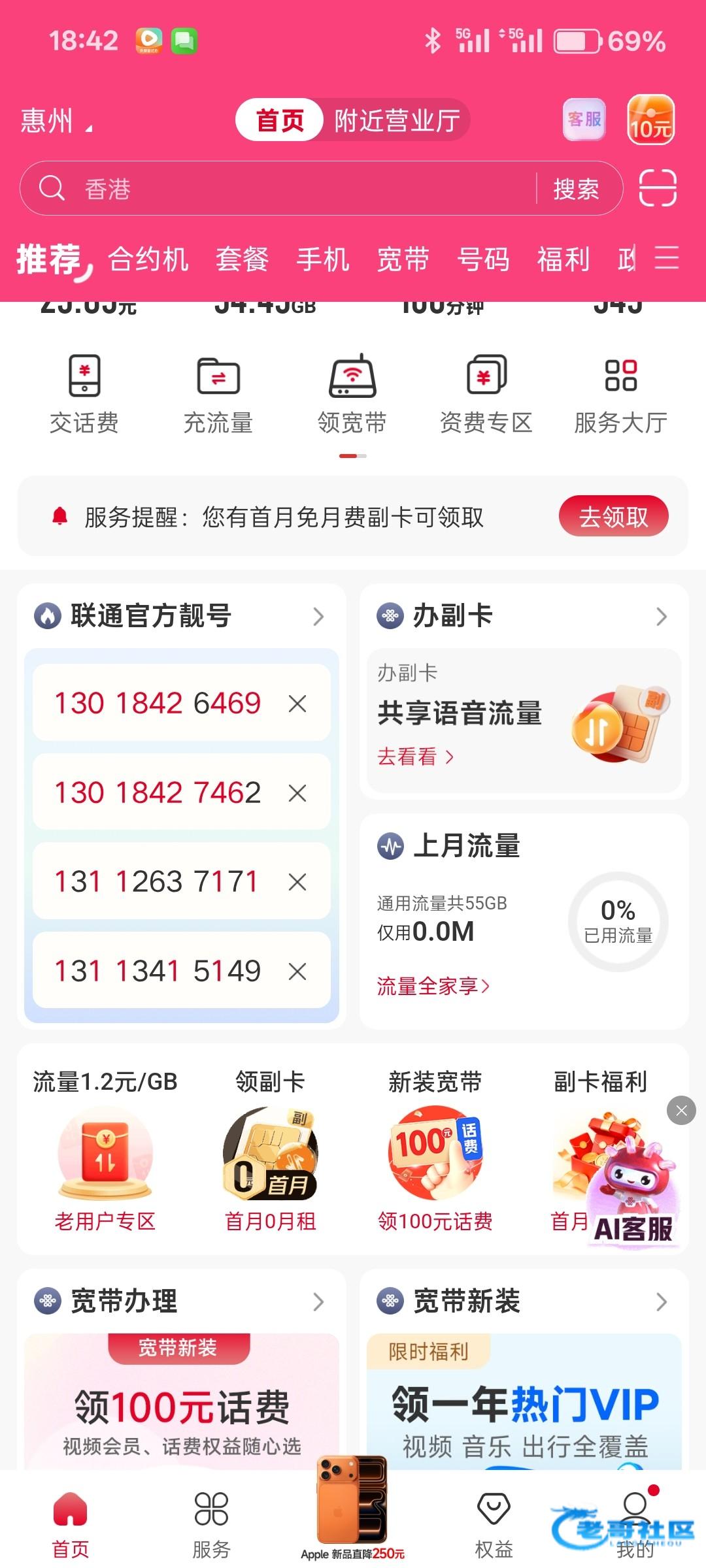
Task: Open the QR scan icon
Action: 657,188
